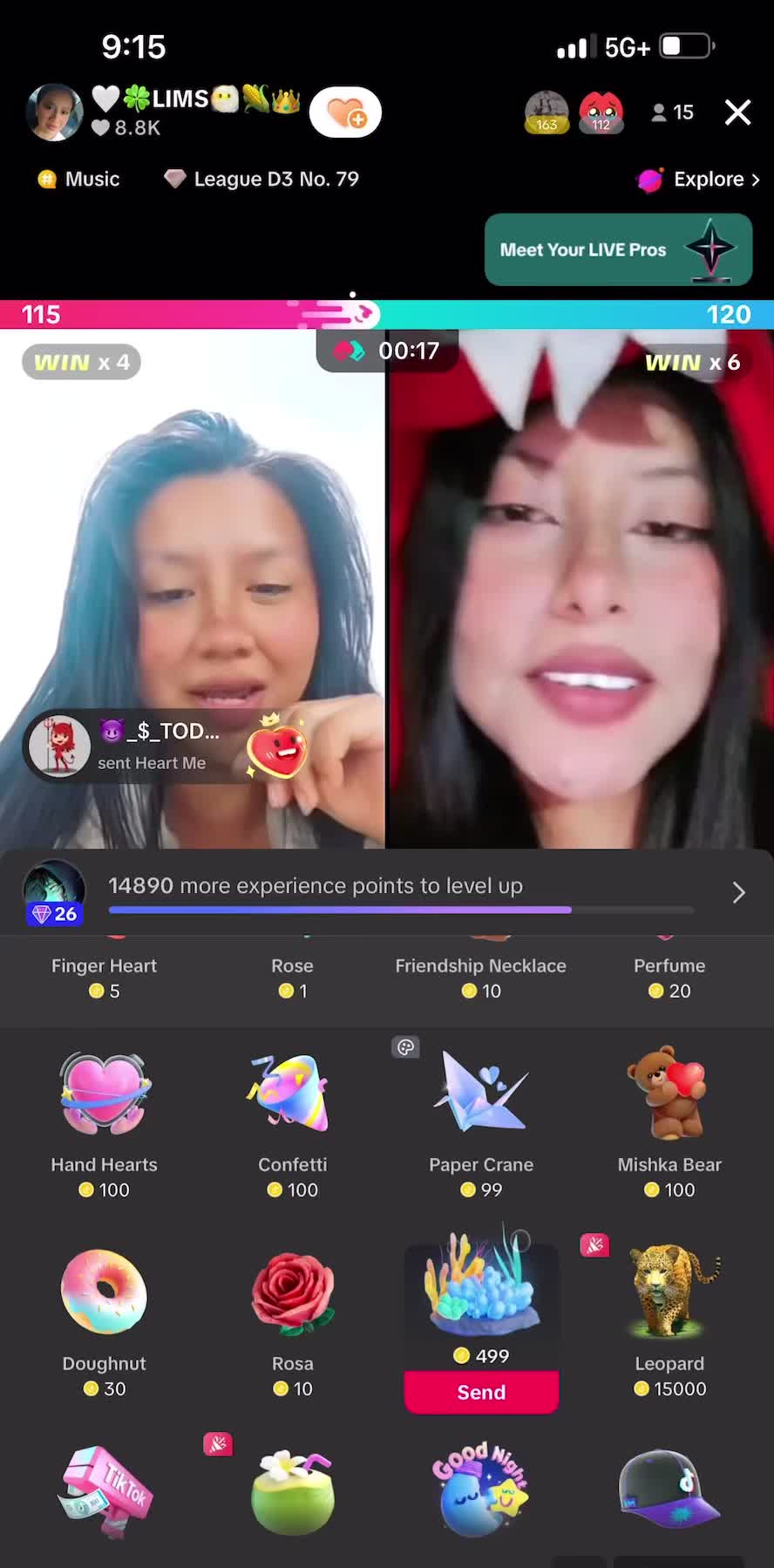Open LIMS host profile picture
Viewport: 774px width, 1568px height.
point(54,112)
